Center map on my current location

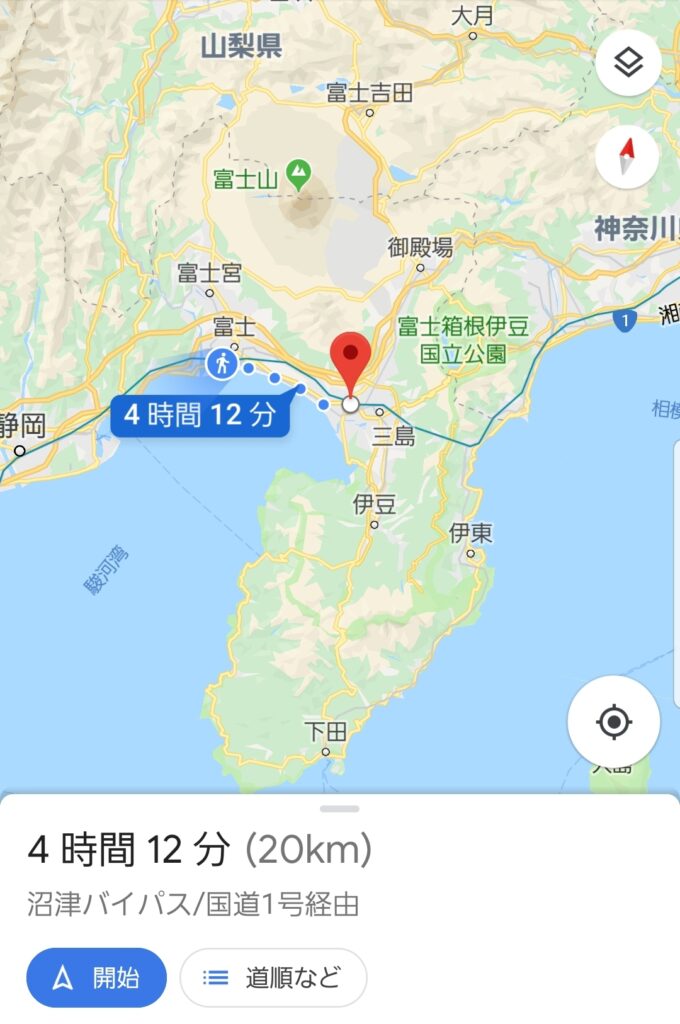(613, 721)
